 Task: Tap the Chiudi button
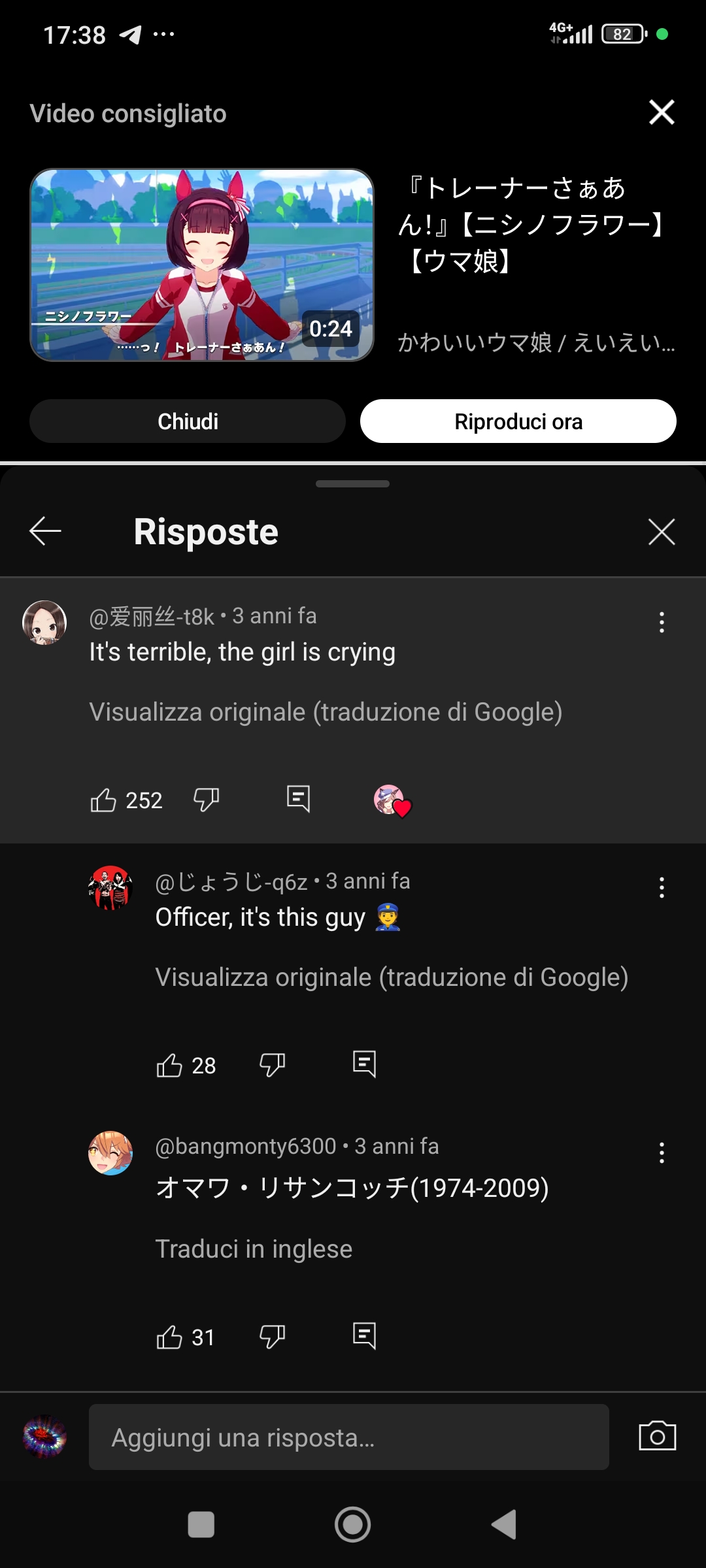pyautogui.click(x=188, y=421)
